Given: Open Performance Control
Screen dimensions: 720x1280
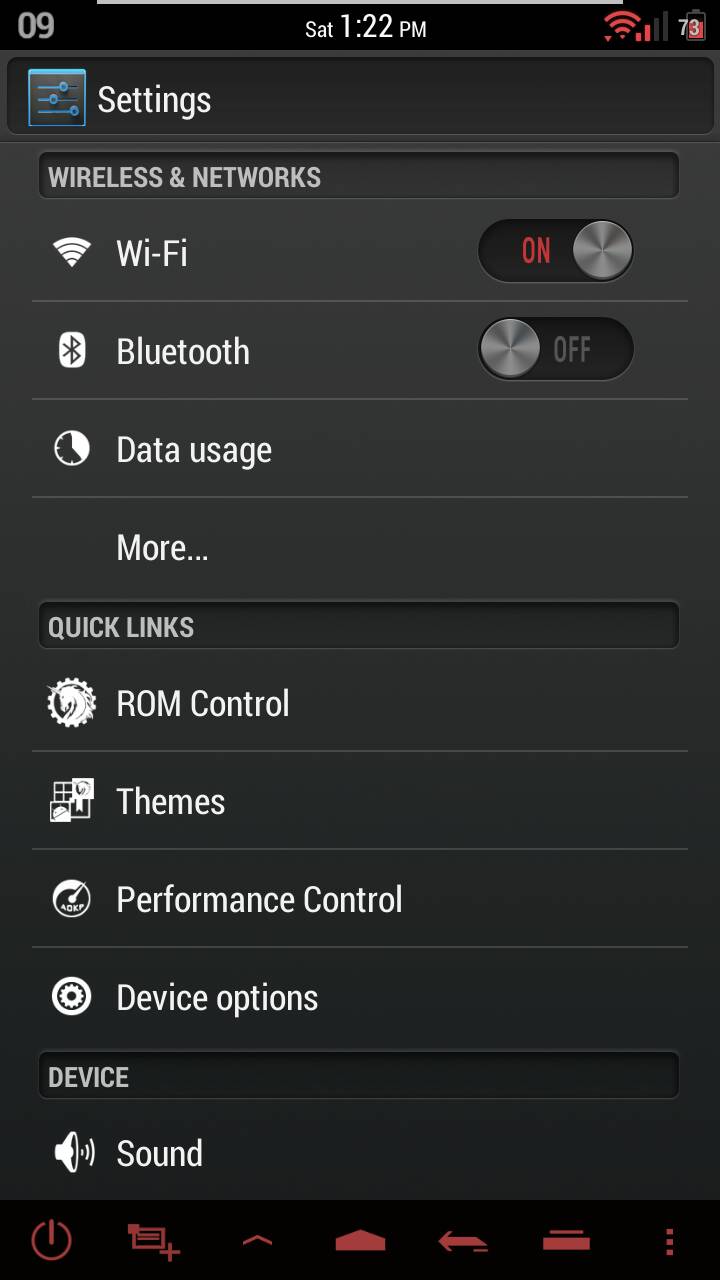Looking at the screenshot, I should click(360, 899).
